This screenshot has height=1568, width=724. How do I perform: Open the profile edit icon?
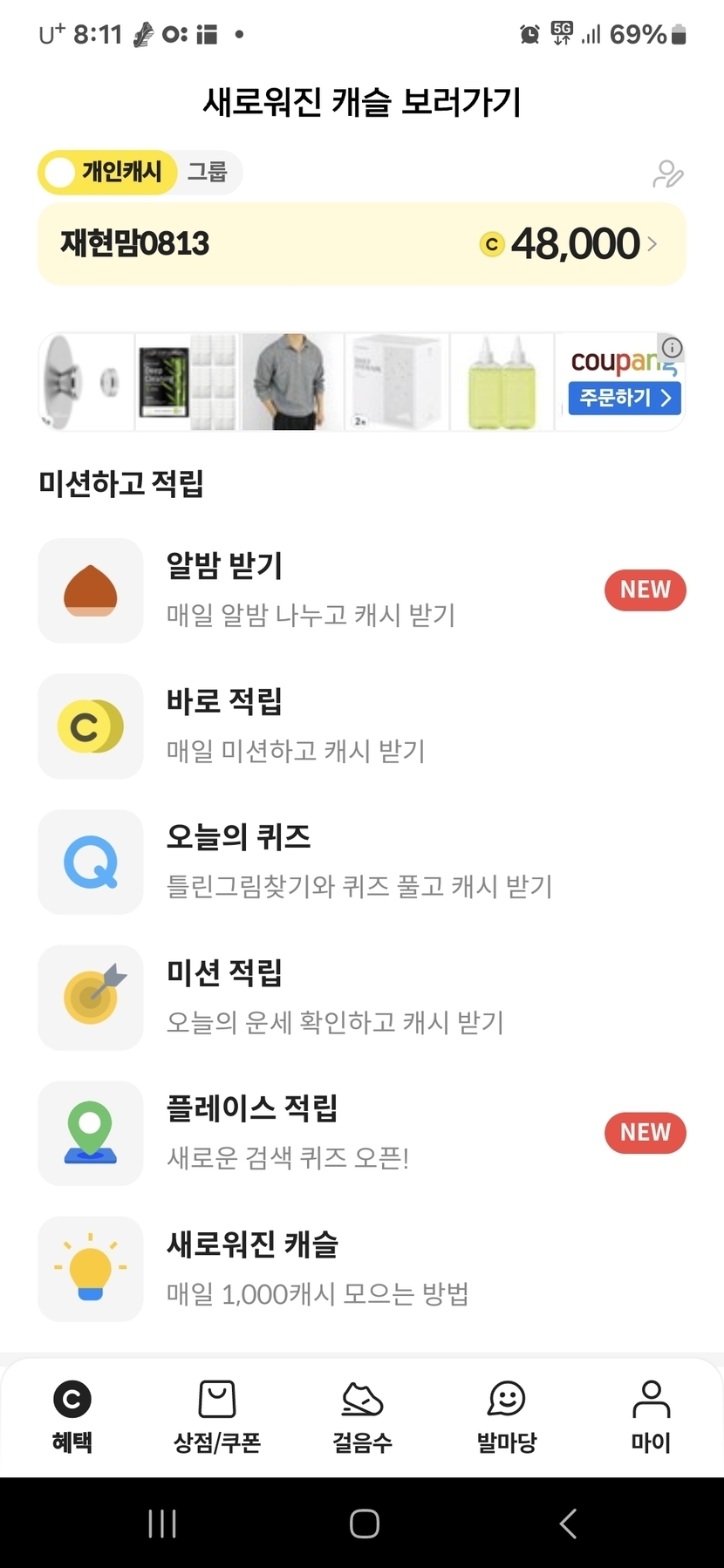click(667, 174)
